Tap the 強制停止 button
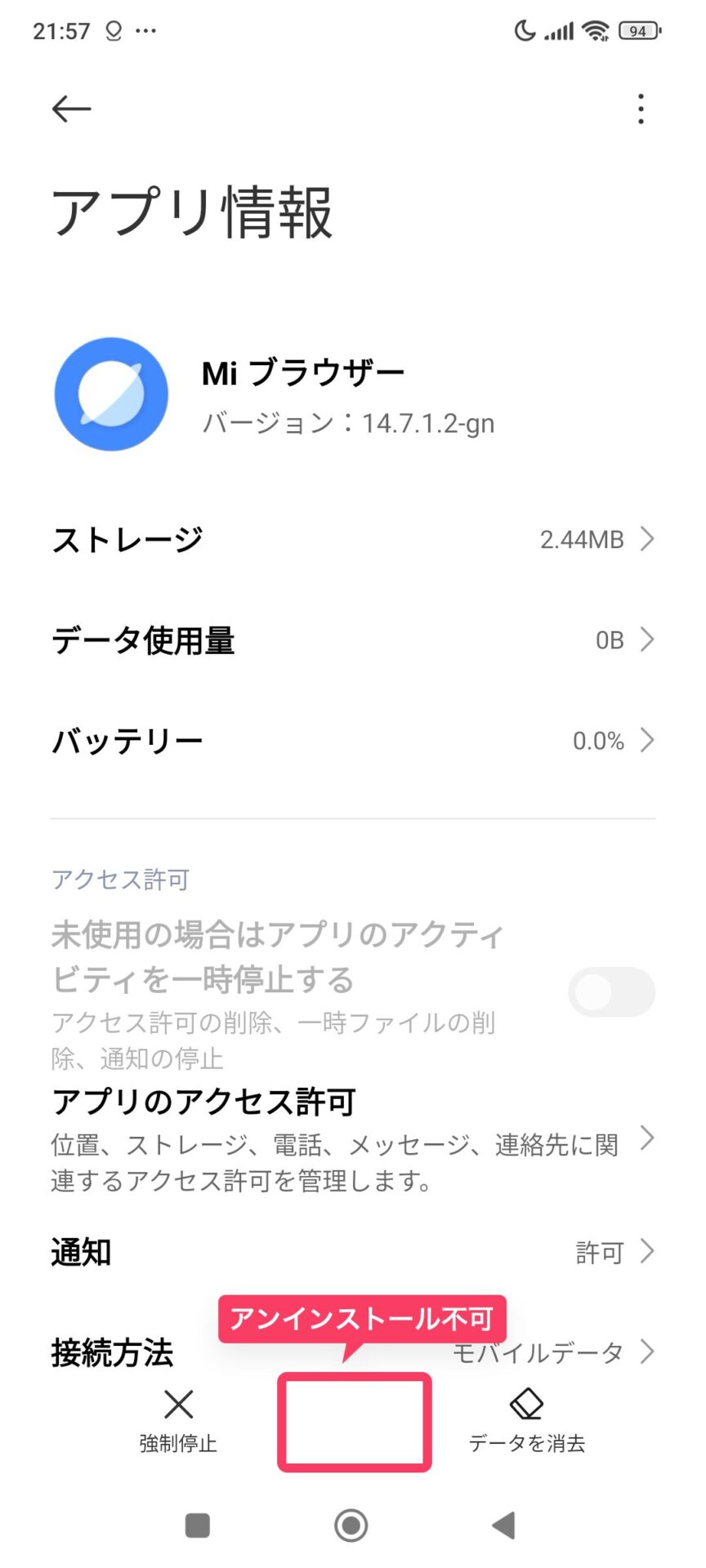Screen dimensions: 706x1568 tap(178, 1421)
